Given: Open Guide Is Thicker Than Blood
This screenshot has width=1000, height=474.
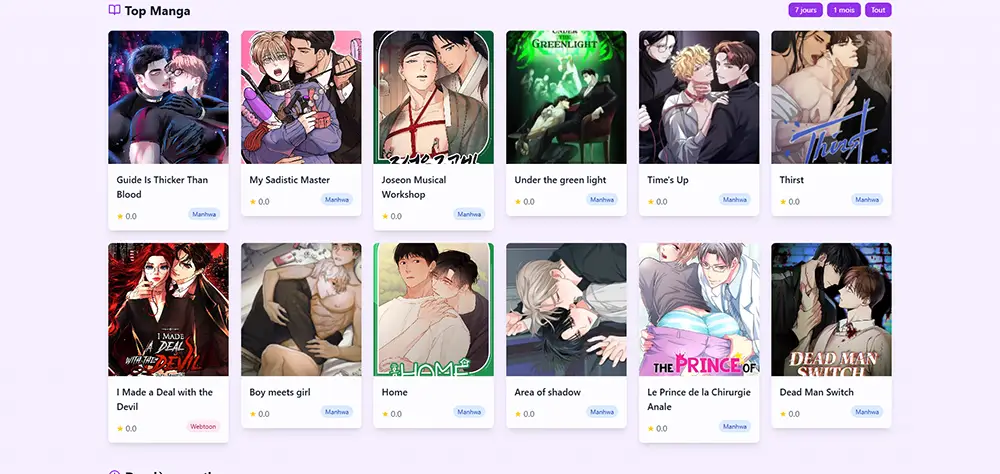Looking at the screenshot, I should [168, 100].
